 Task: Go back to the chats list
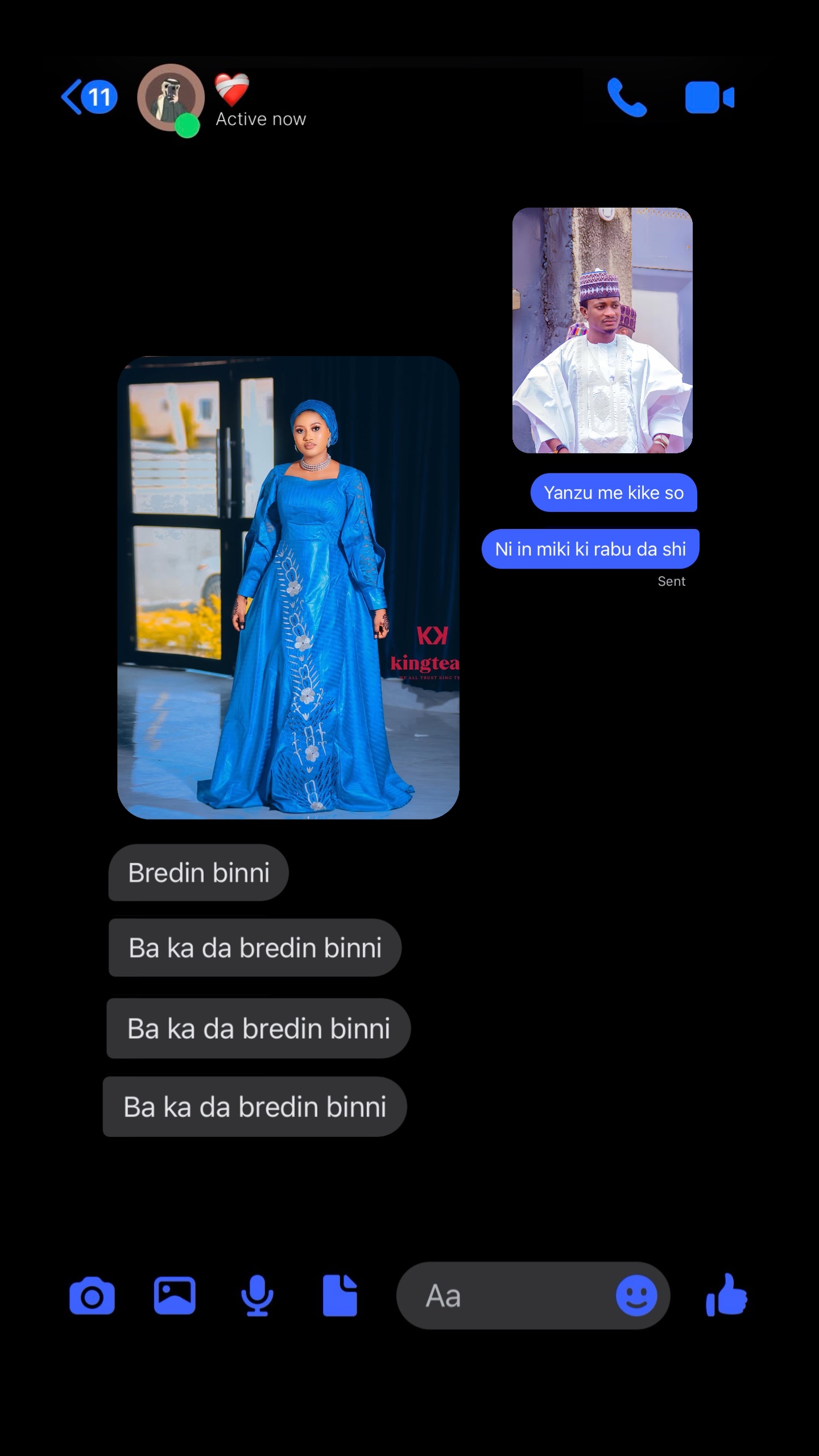click(x=89, y=97)
